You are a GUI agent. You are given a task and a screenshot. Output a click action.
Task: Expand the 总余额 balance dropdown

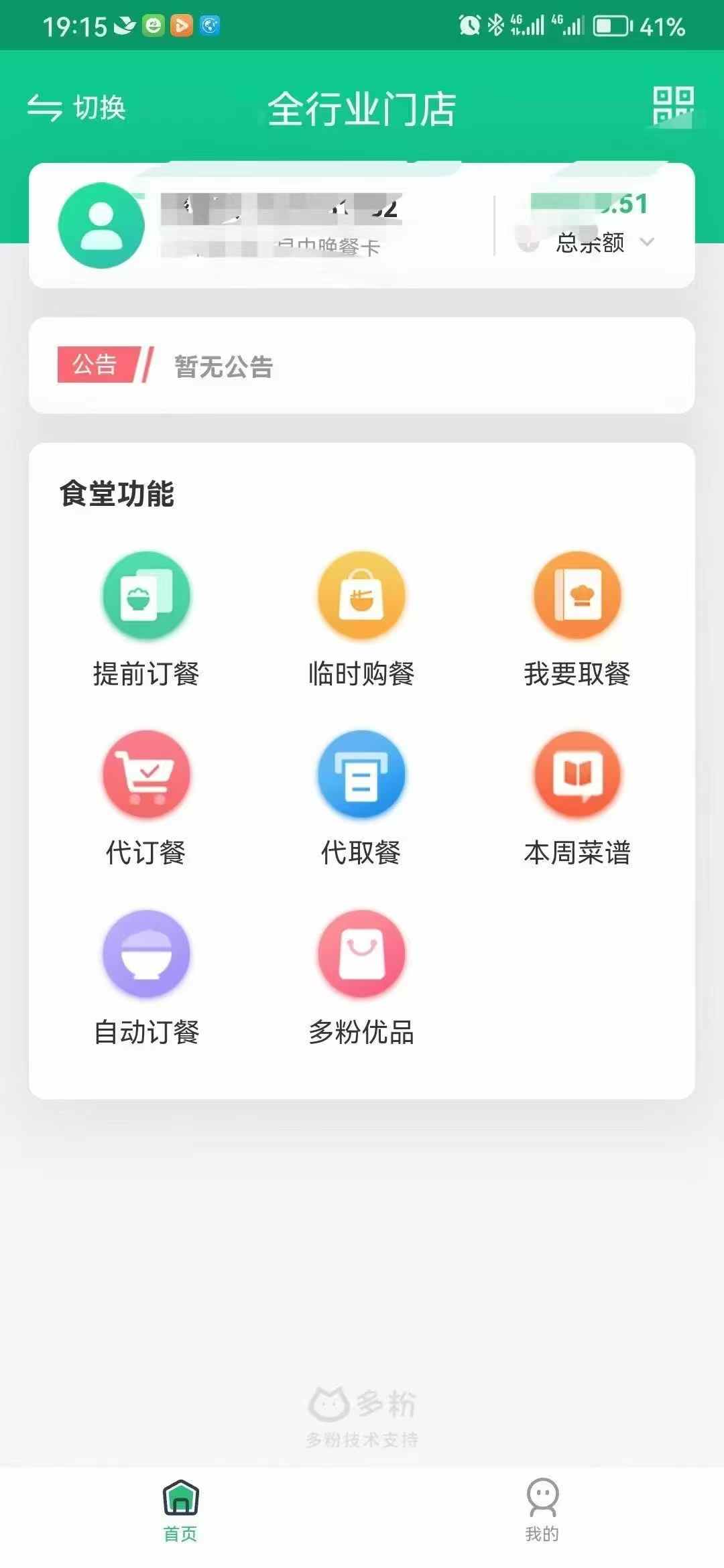tap(646, 242)
